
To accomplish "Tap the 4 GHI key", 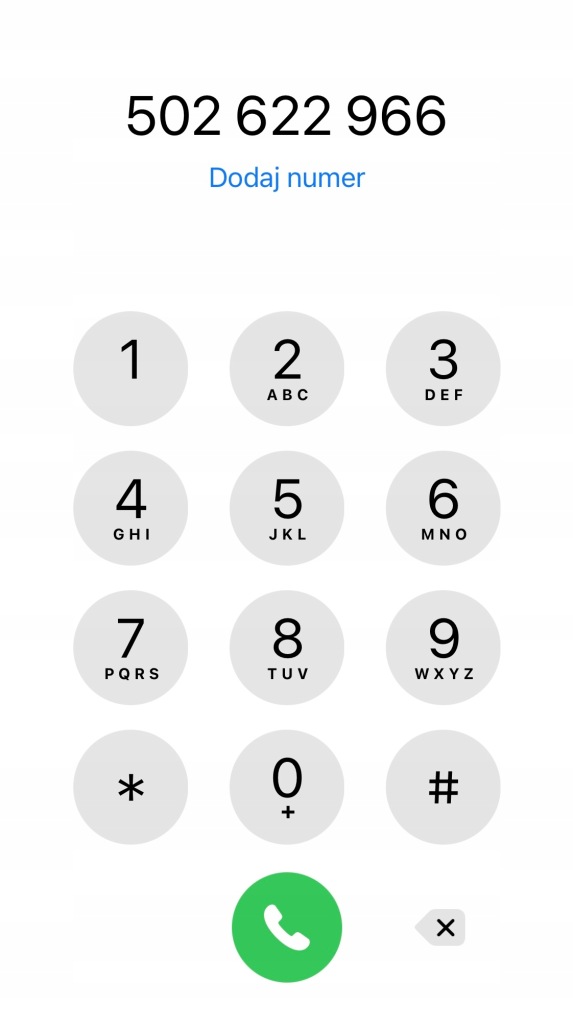I will click(x=131, y=508).
